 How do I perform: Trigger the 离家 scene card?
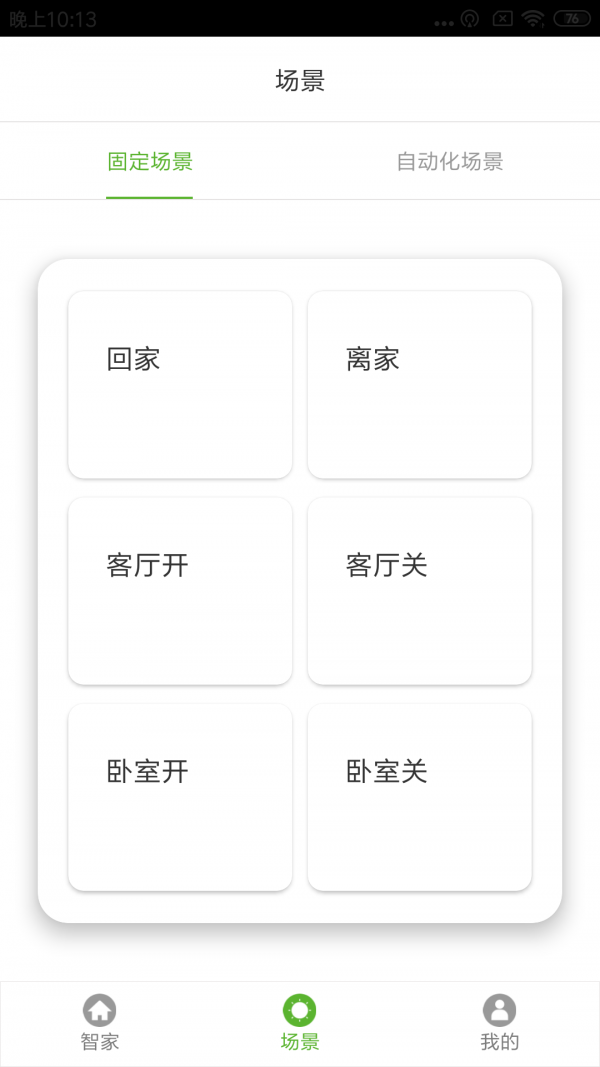pos(420,385)
